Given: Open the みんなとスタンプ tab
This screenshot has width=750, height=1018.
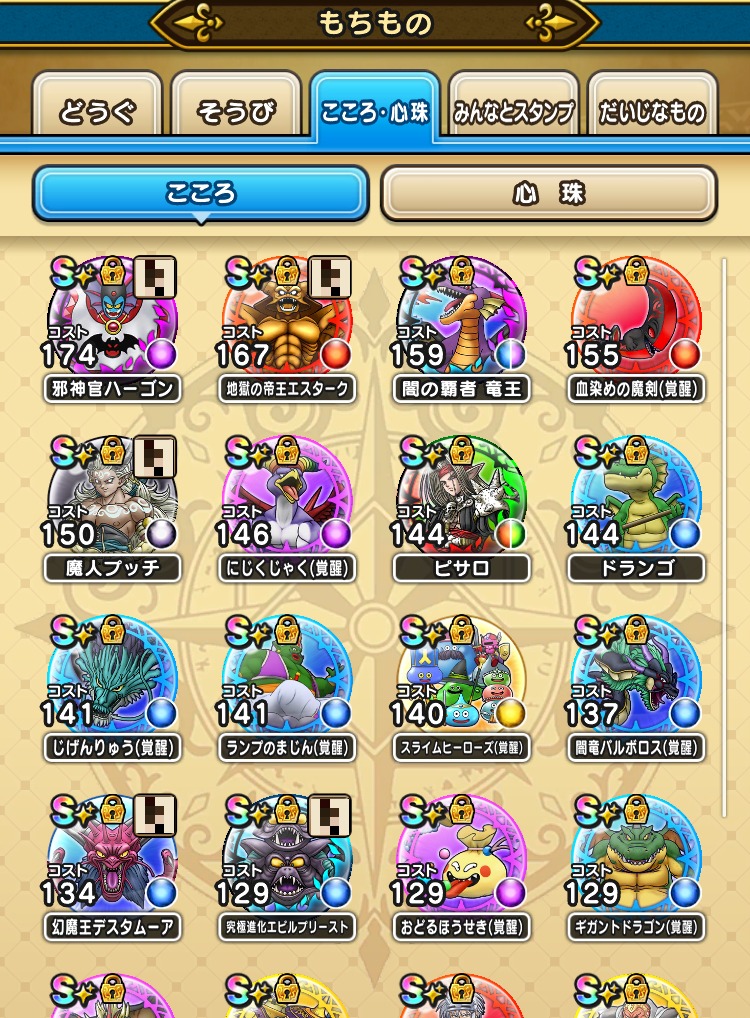Looking at the screenshot, I should pyautogui.click(x=513, y=110).
